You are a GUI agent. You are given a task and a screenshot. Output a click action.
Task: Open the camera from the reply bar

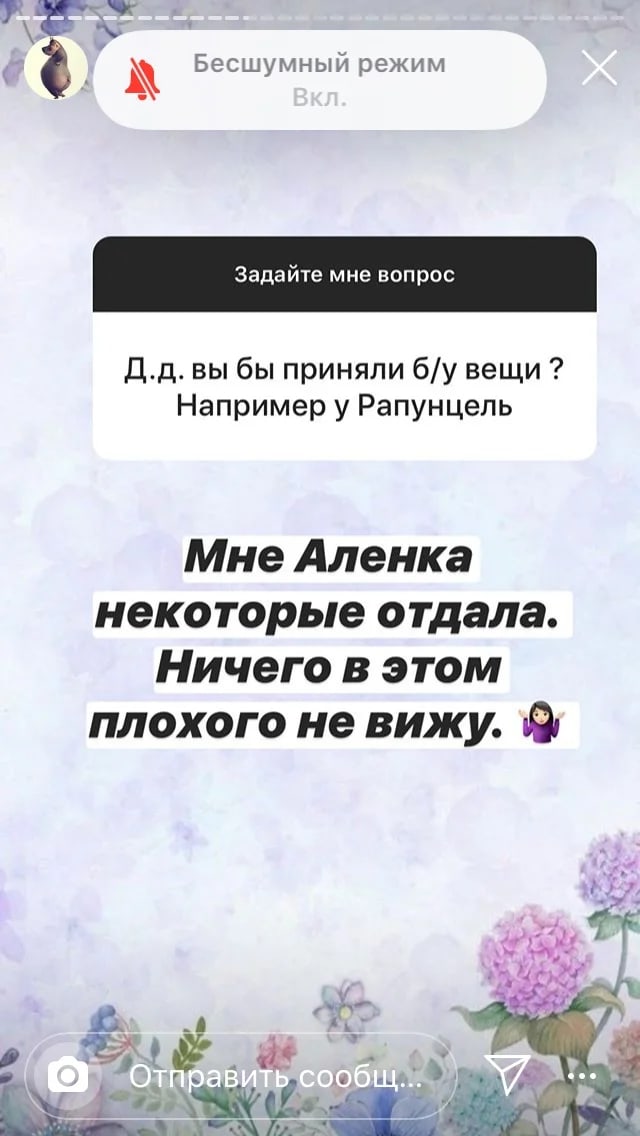(68, 1074)
